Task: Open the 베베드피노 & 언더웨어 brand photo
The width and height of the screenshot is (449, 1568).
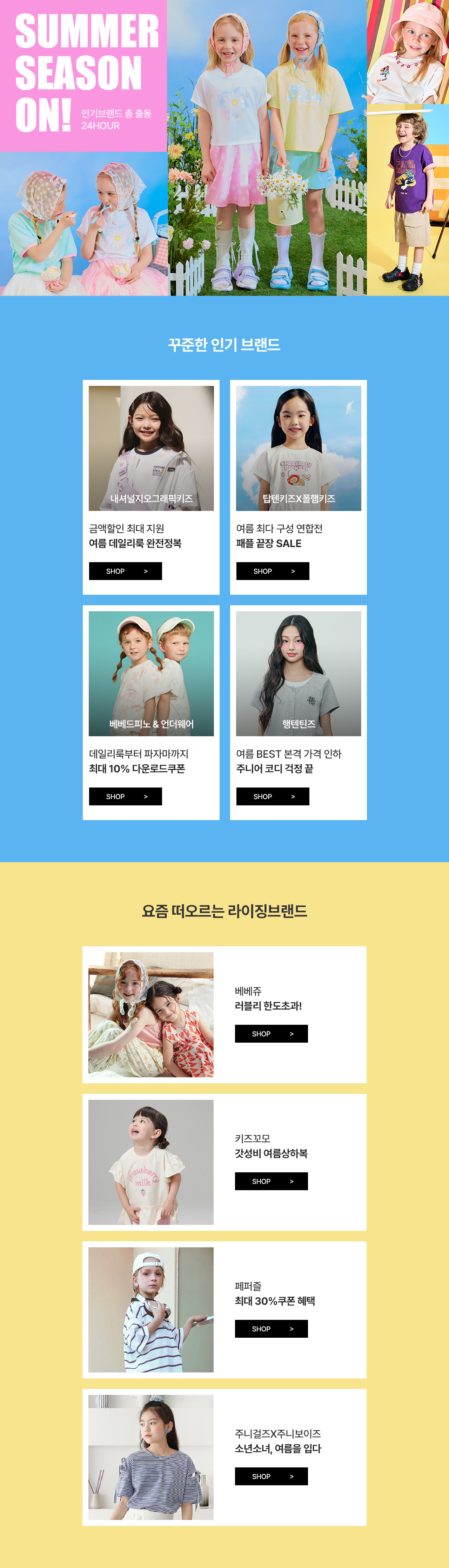Action: tap(151, 673)
